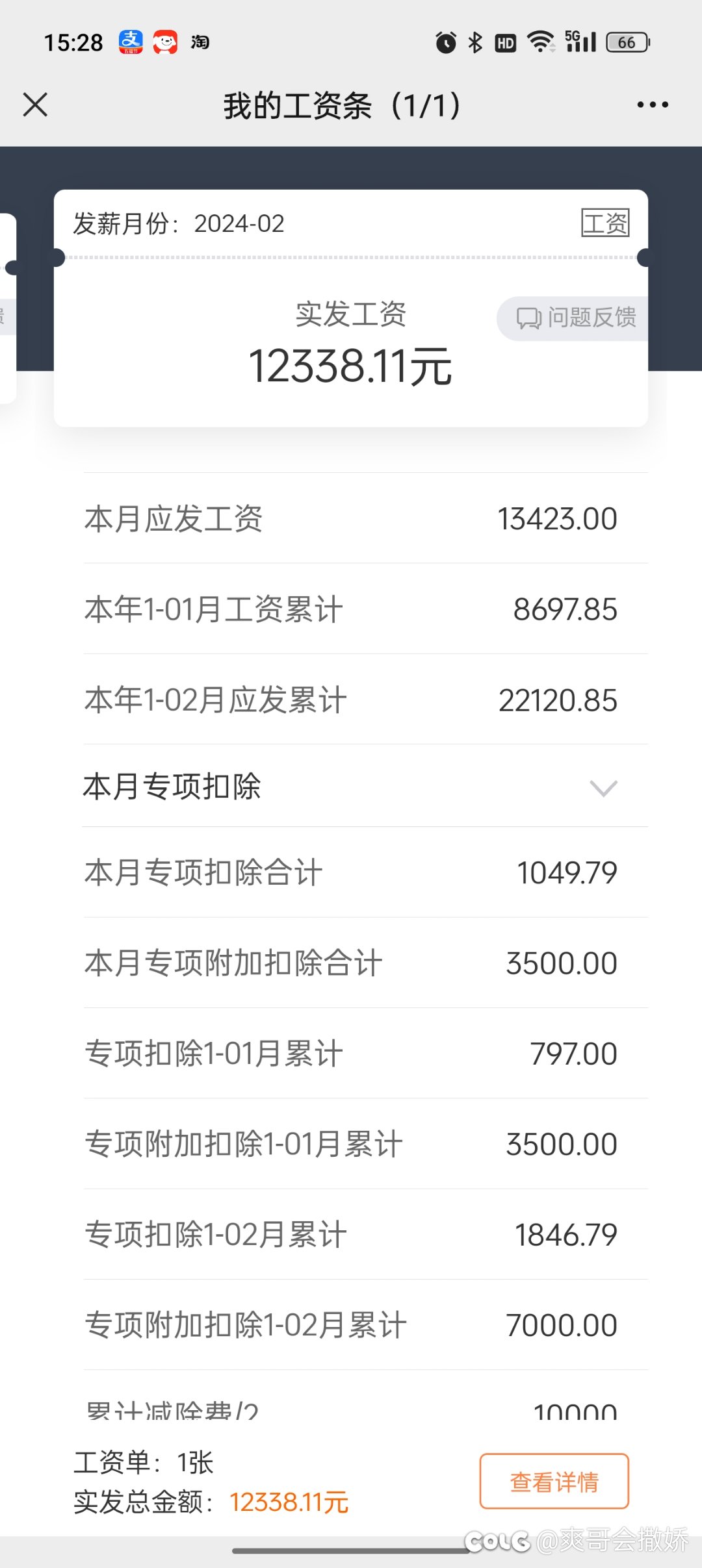Viewport: 702px width, 1568px height.
Task: Open the three-dot overflow menu
Action: click(x=653, y=105)
